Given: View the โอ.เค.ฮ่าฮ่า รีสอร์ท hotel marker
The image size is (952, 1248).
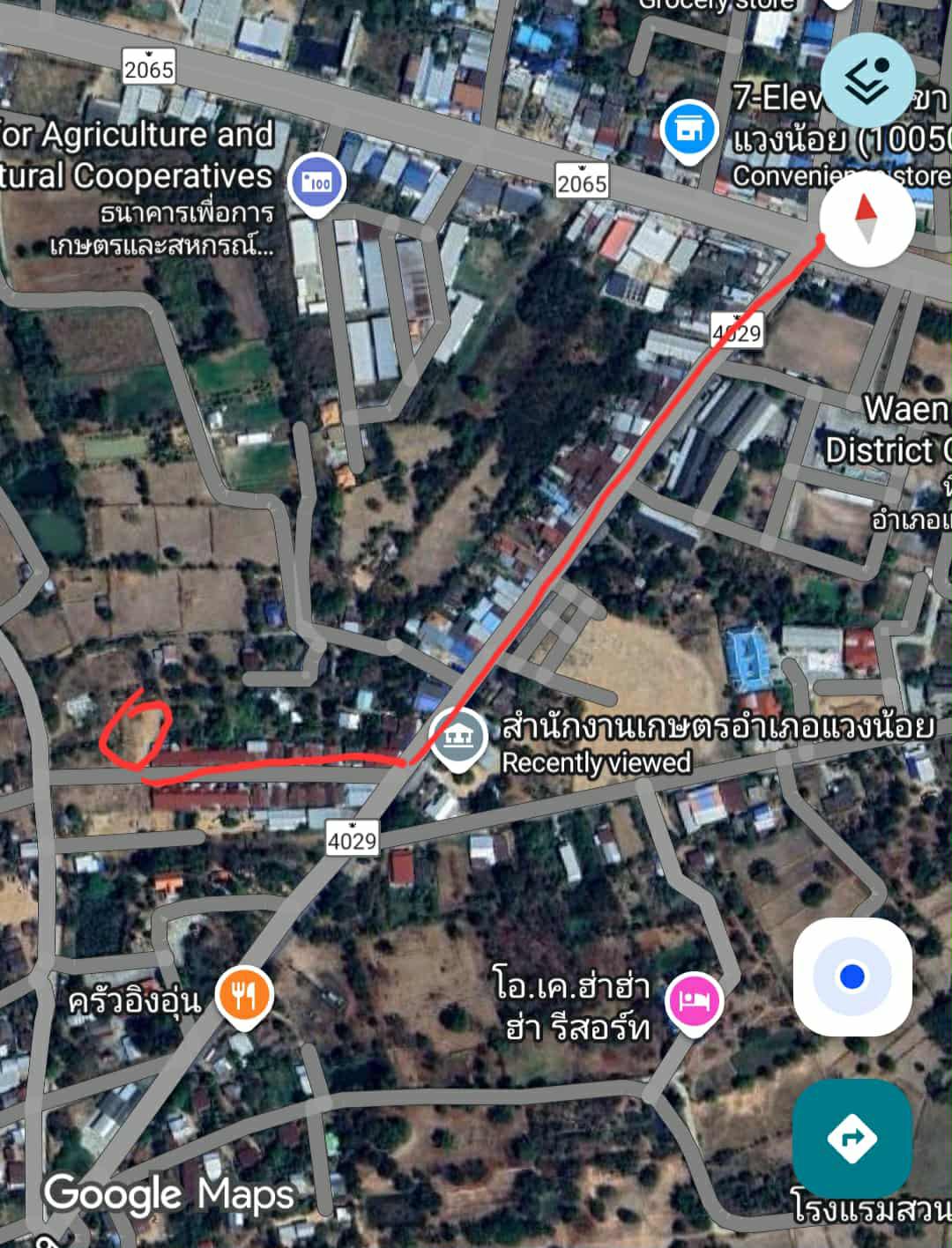Looking at the screenshot, I should (695, 1001).
